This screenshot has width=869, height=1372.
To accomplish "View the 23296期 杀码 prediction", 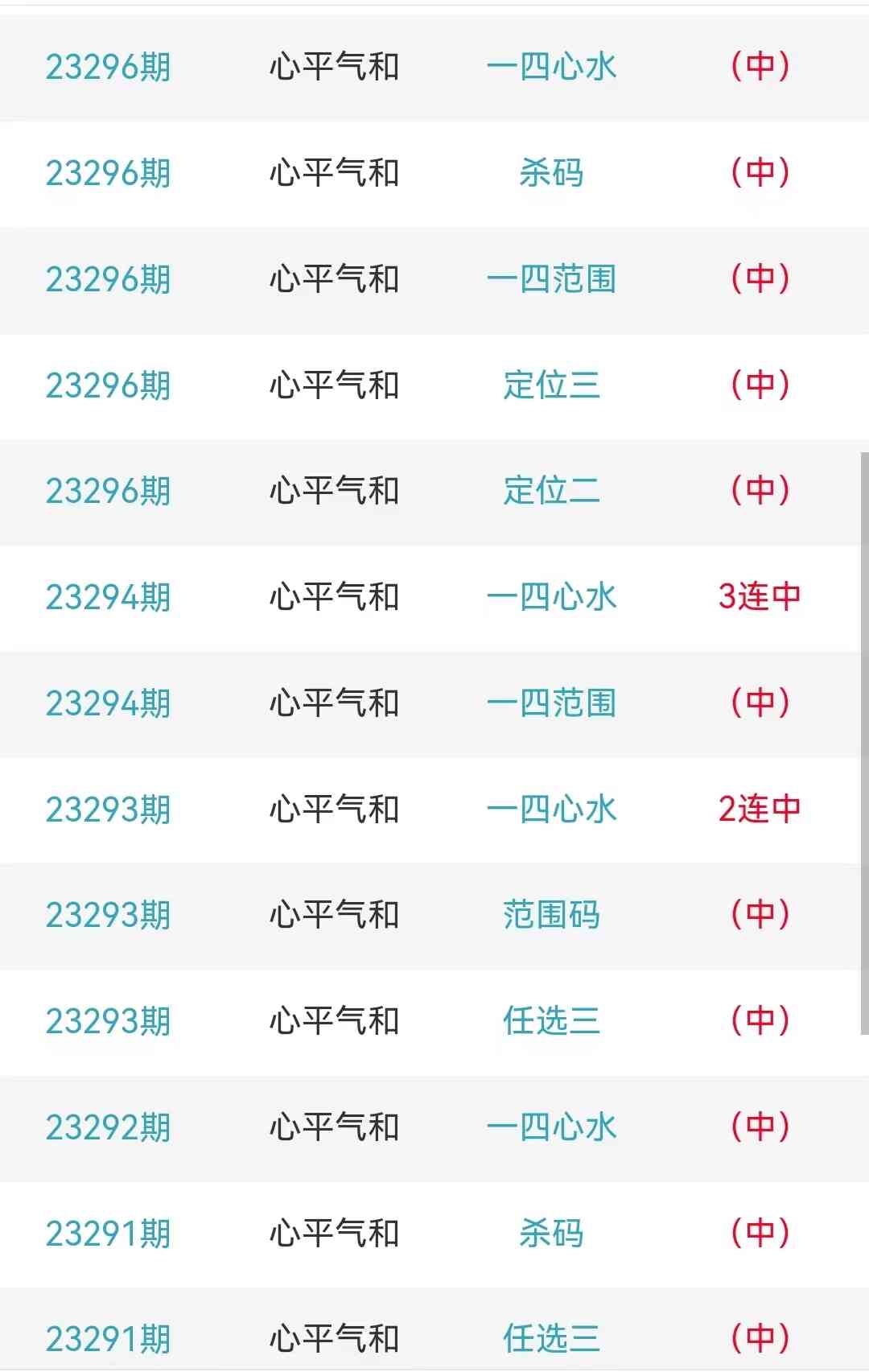I will (x=551, y=173).
